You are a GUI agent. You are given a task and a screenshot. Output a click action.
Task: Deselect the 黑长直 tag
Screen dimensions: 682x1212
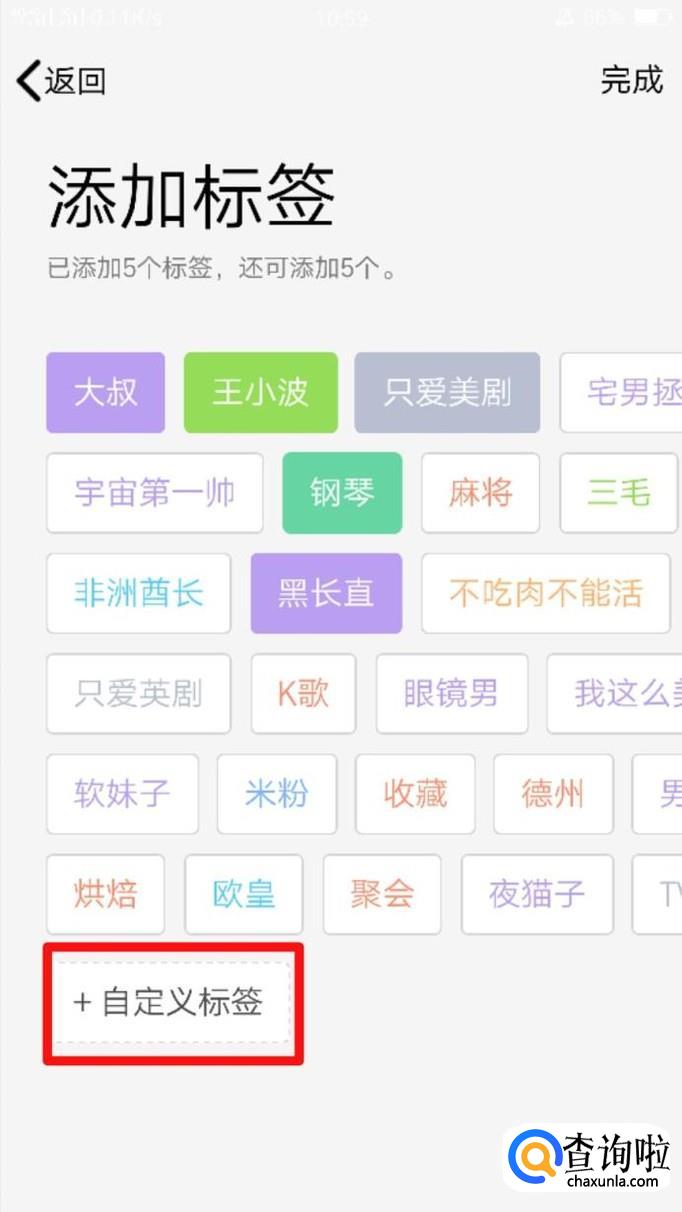click(326, 593)
